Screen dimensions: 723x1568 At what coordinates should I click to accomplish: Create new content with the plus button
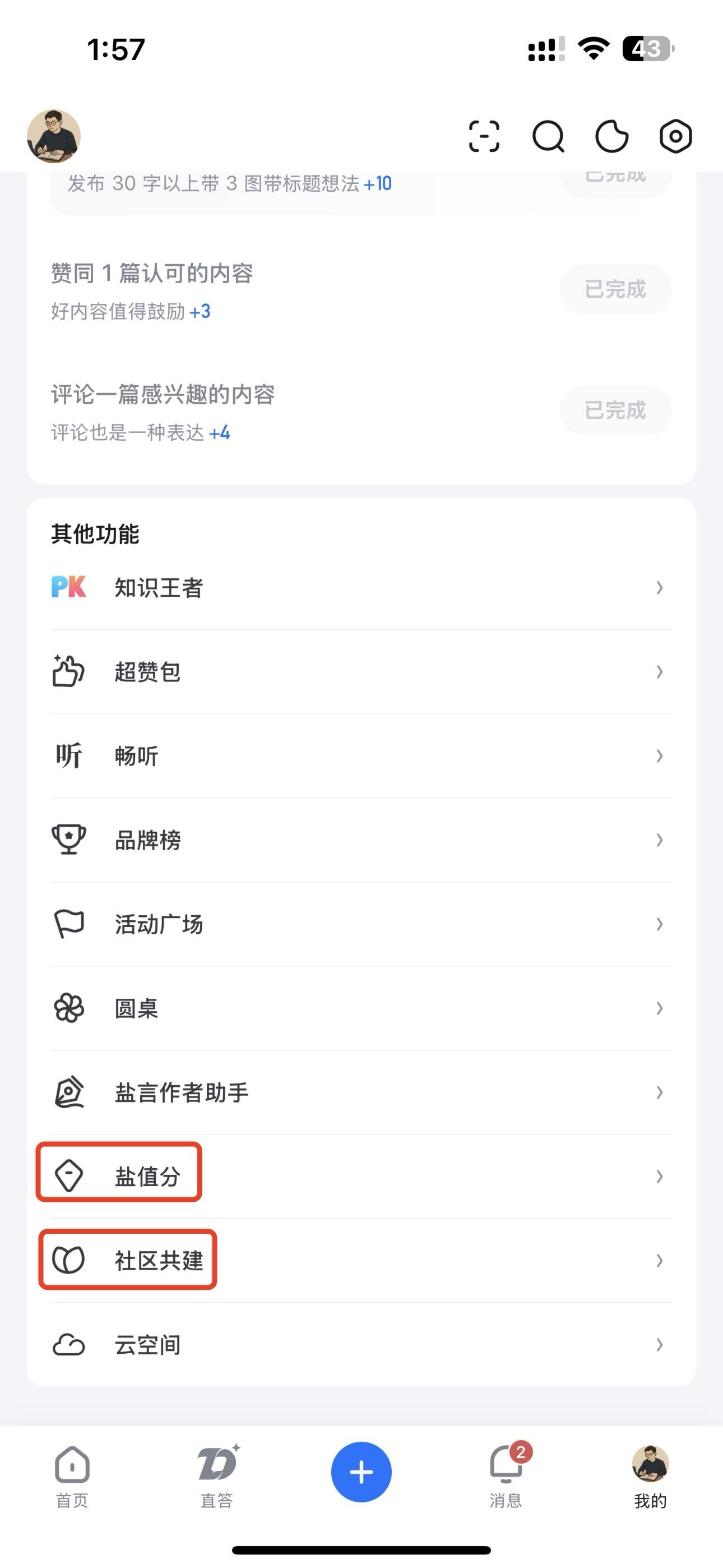click(361, 1472)
